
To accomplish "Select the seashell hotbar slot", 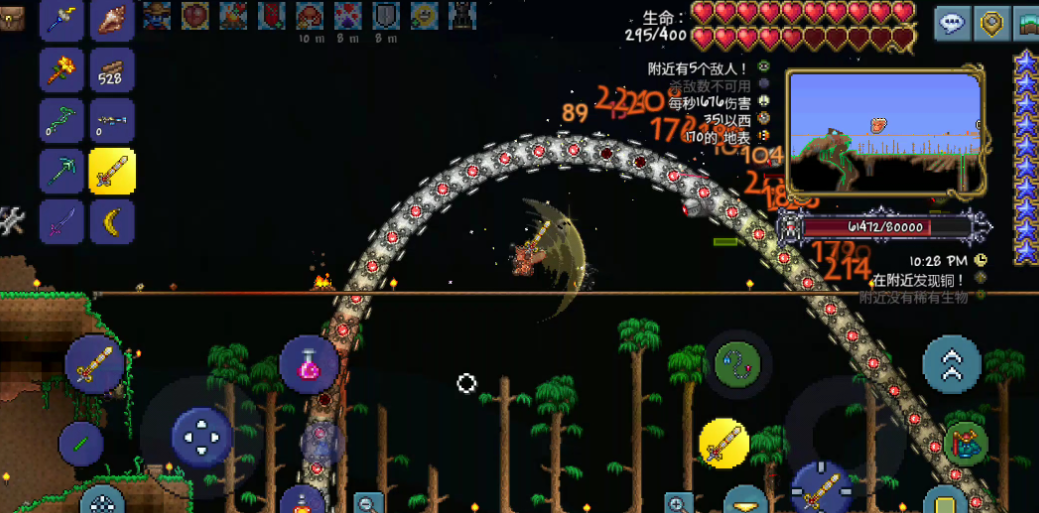I will 111,18.
